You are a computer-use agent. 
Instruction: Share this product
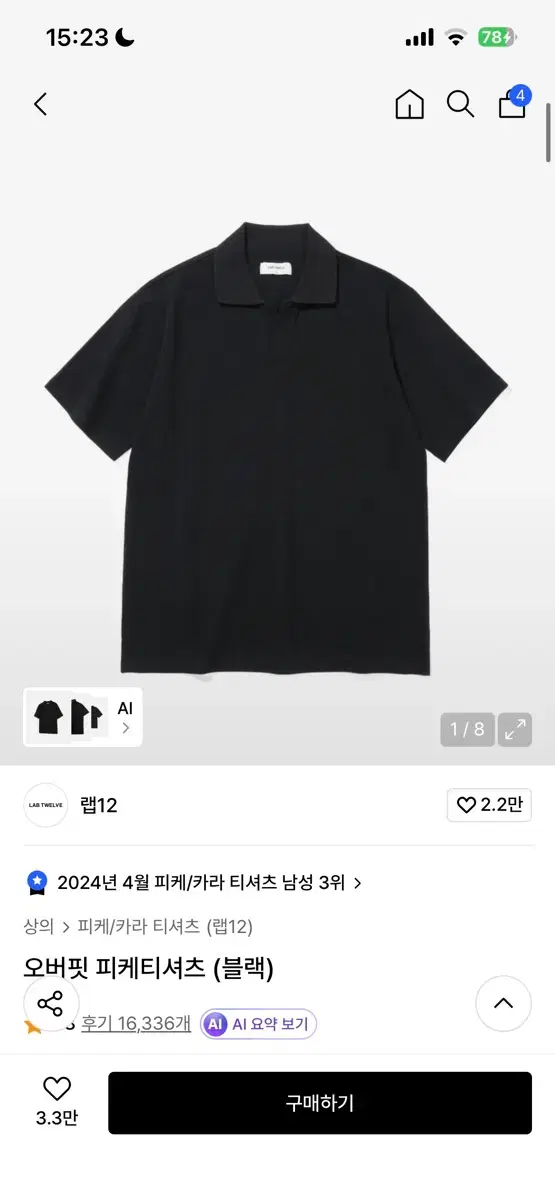coord(50,1004)
